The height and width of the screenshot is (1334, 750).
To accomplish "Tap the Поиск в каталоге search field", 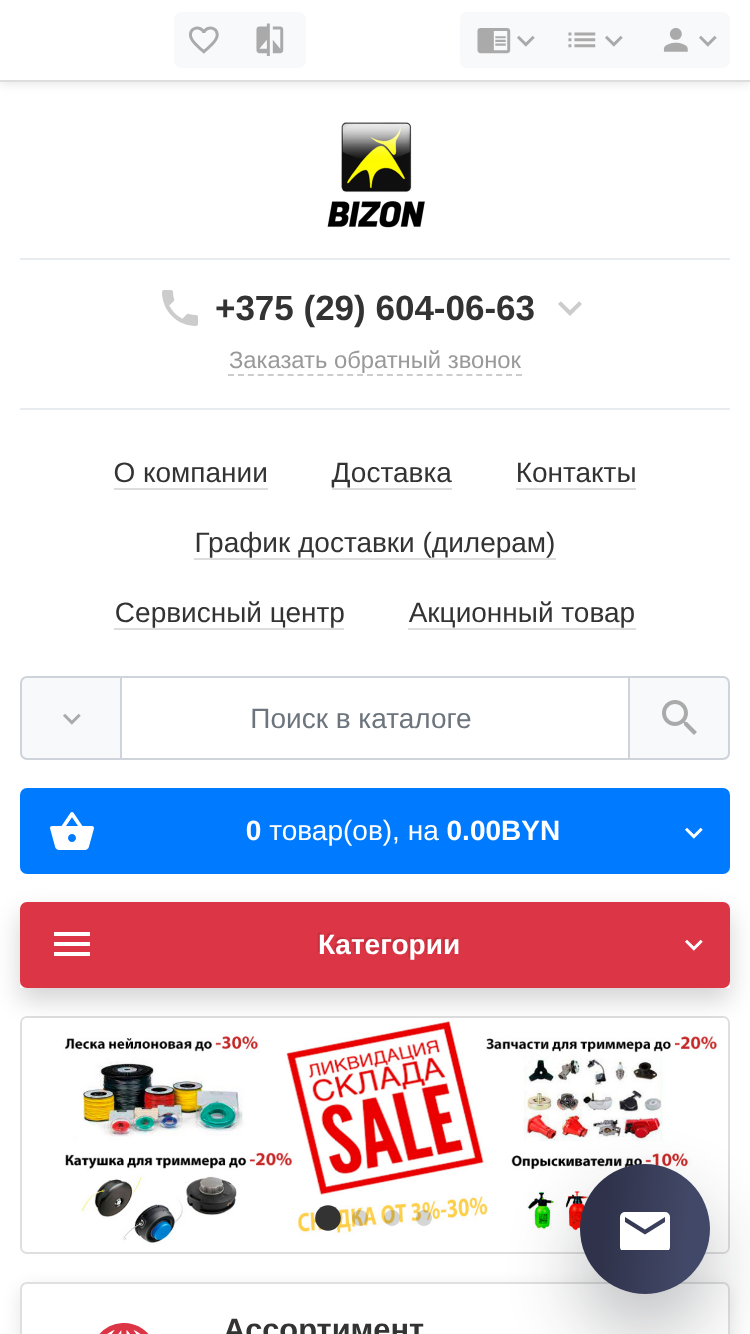I will tap(375, 718).
